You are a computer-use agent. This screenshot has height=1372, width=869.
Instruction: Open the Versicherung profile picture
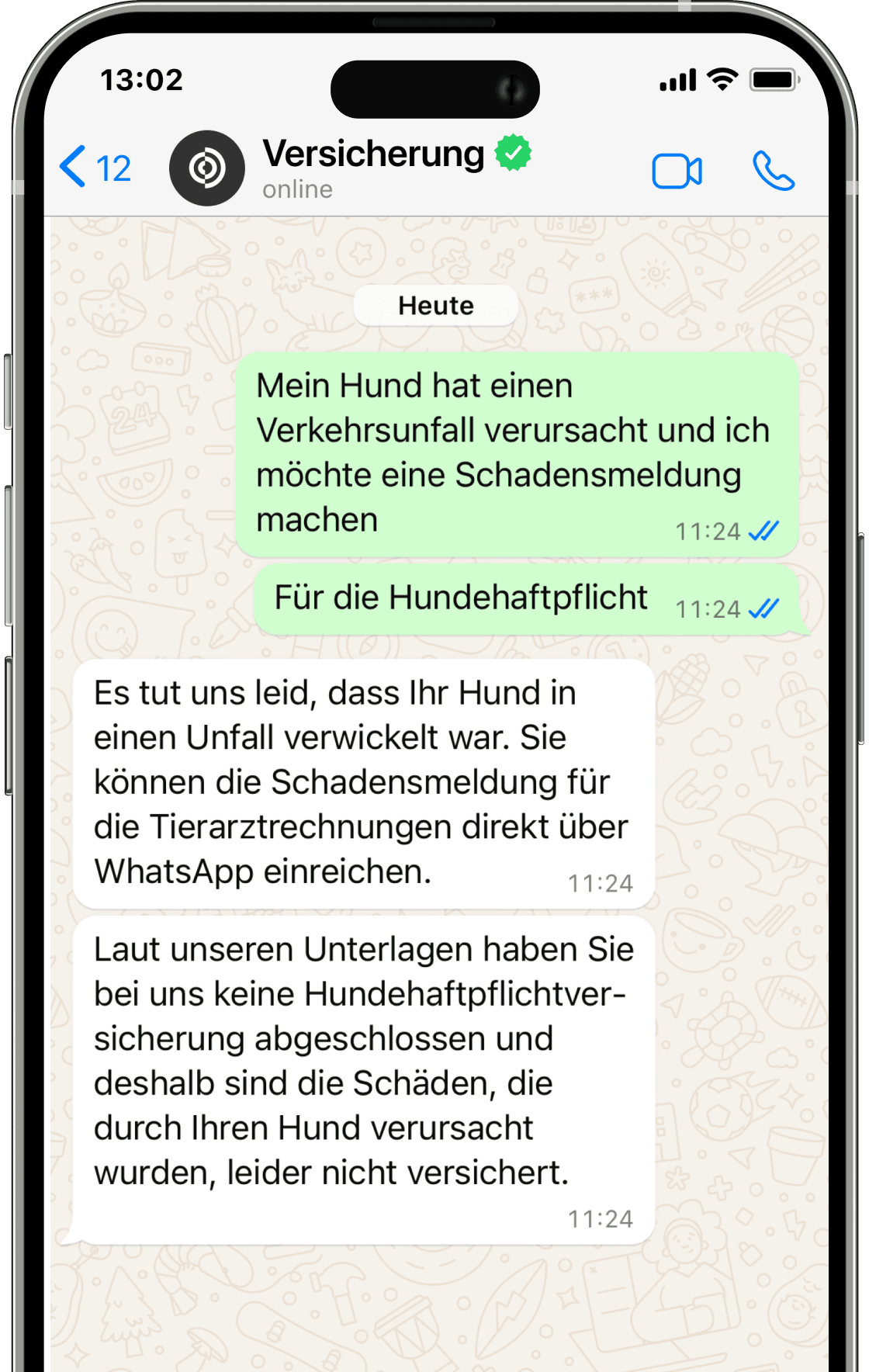207,168
